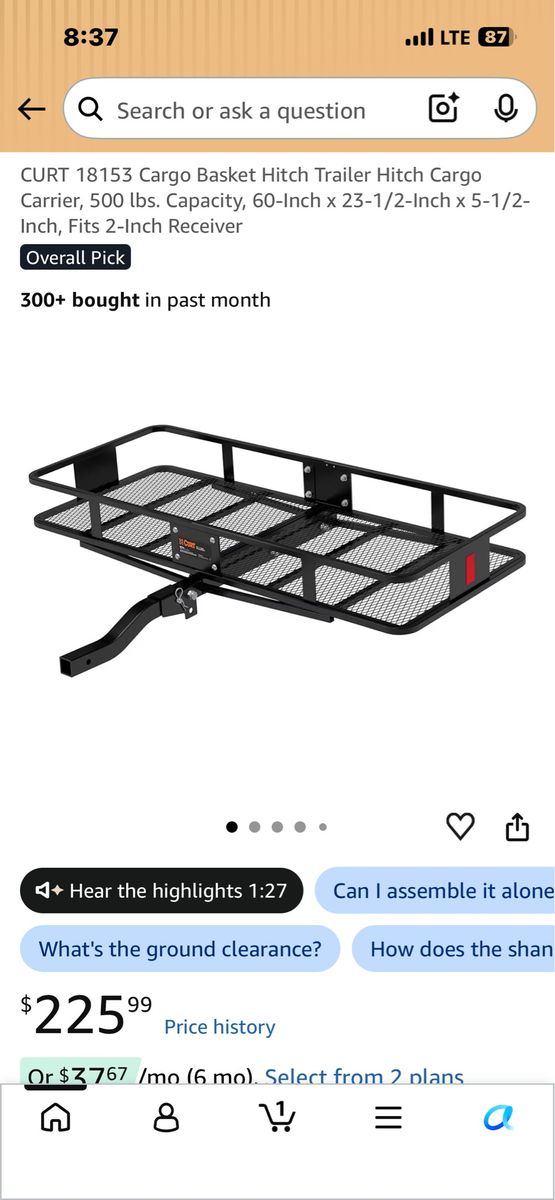This screenshot has width=555, height=1200.
Task: Open Select from 2 plans link
Action: pyautogui.click(x=364, y=1076)
